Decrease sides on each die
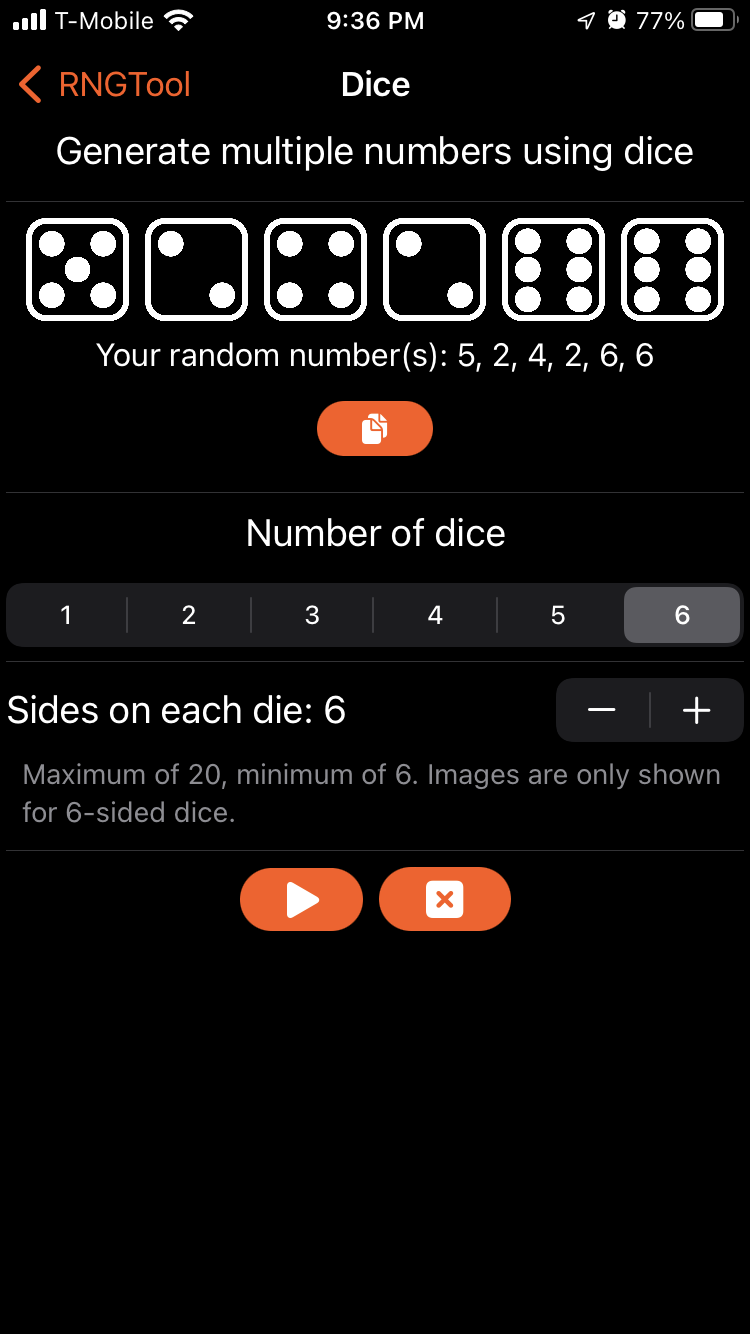The image size is (750, 1334). (x=602, y=710)
